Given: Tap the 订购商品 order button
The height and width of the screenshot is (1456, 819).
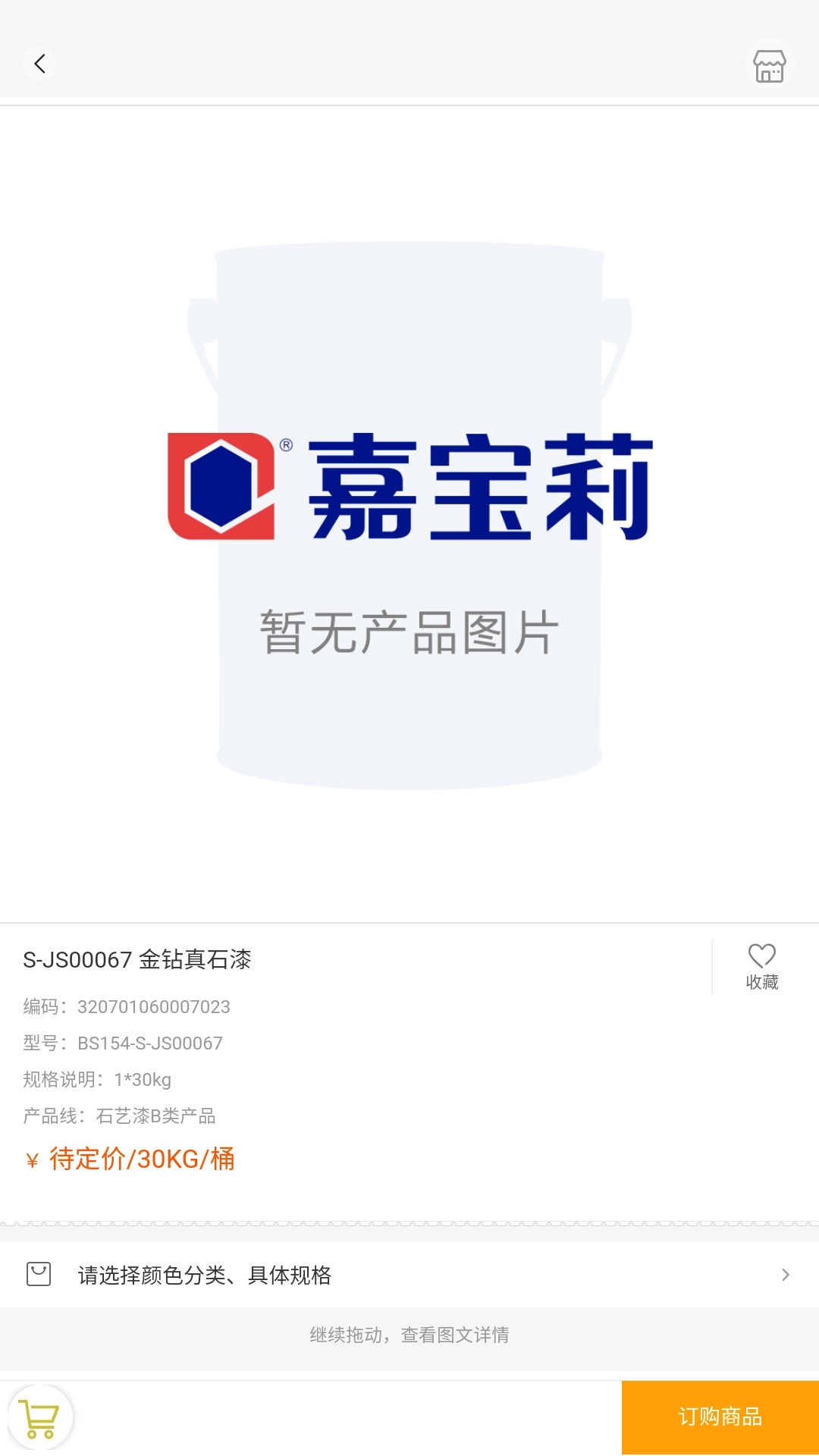Looking at the screenshot, I should [719, 1417].
